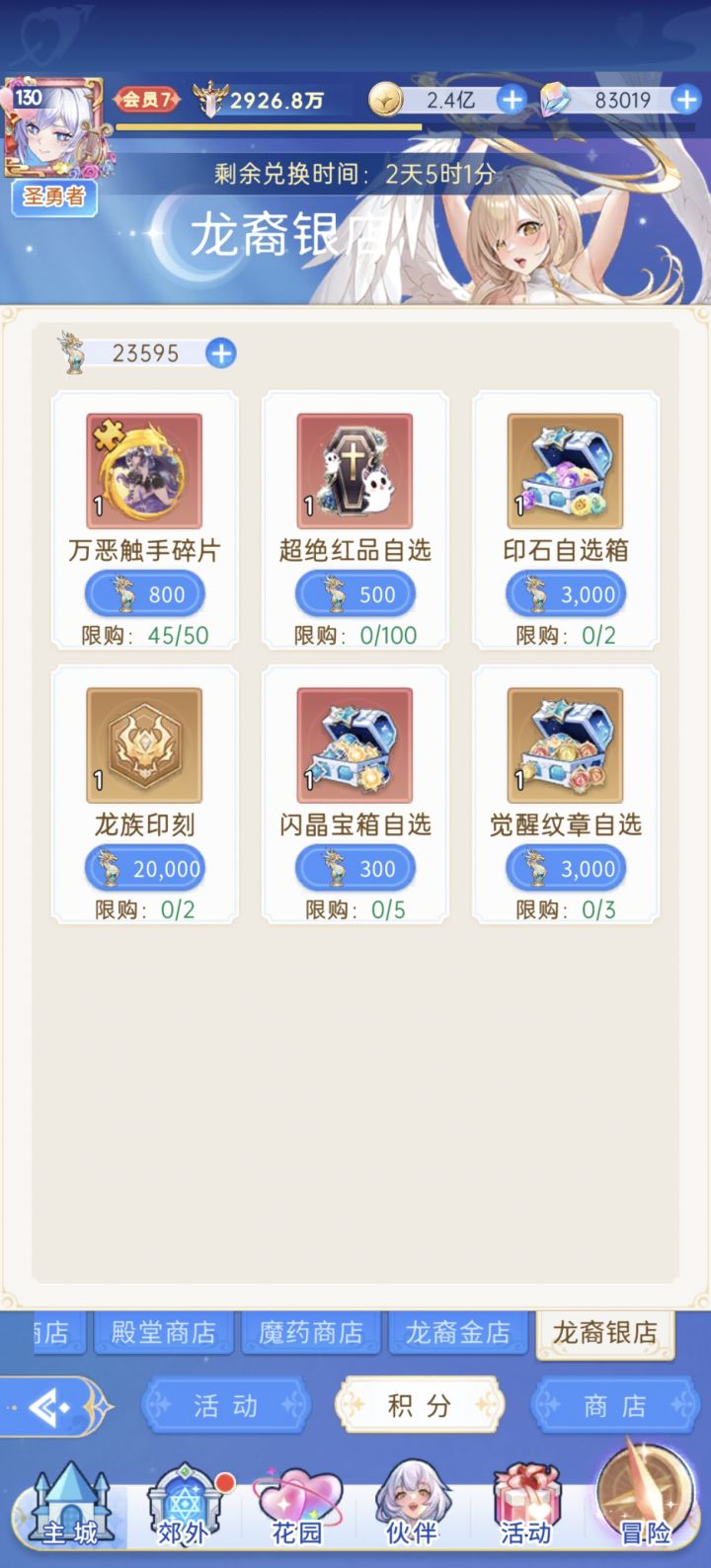Select the 万恶触手碎片 item thumbnail
Viewport: 711px width, 1568px height.
point(144,471)
